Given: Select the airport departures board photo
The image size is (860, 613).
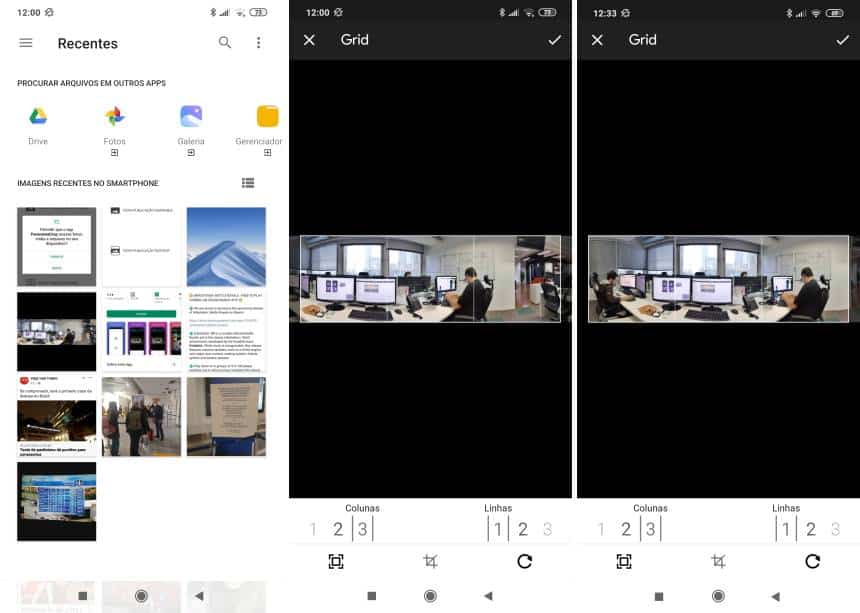Looking at the screenshot, I should [57, 501].
